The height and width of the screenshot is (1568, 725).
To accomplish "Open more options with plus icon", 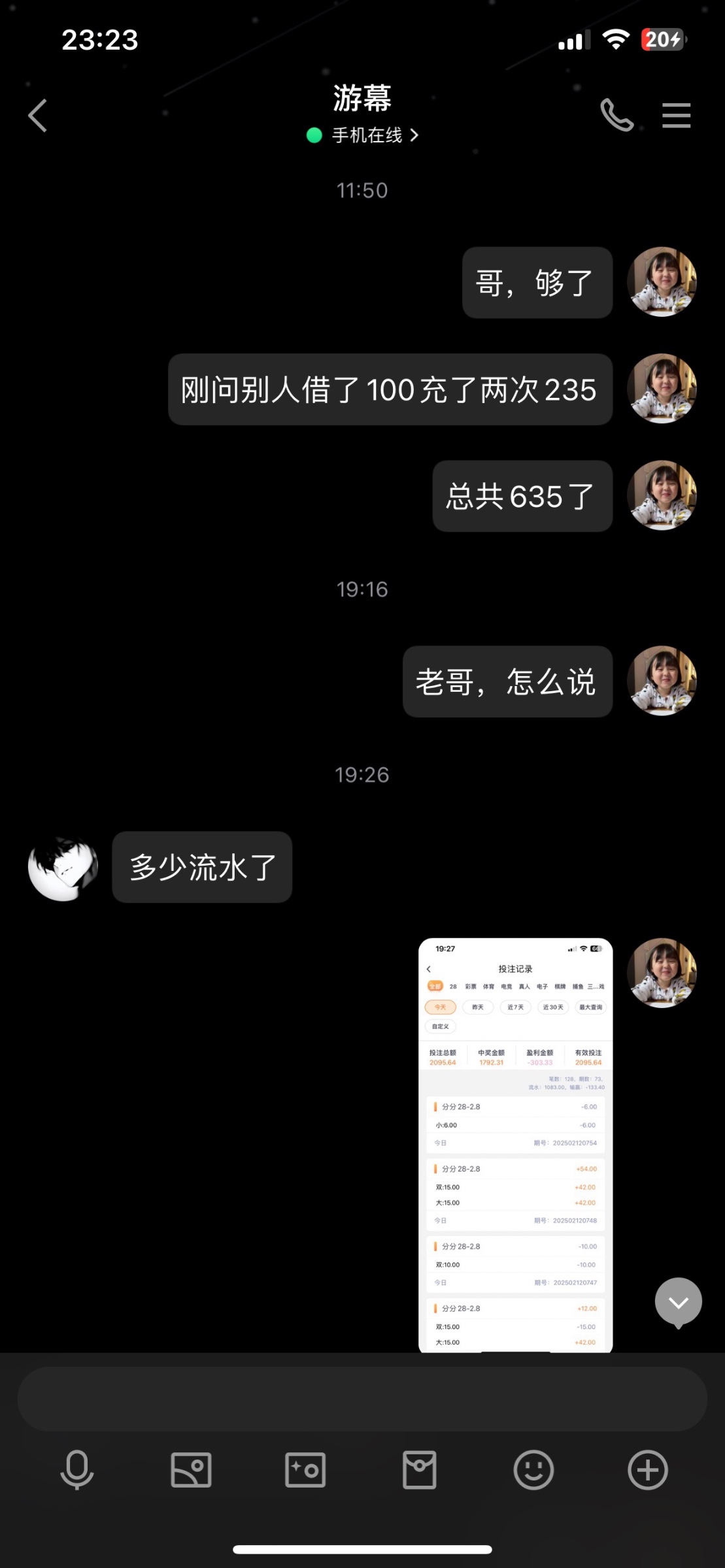I will (647, 1470).
